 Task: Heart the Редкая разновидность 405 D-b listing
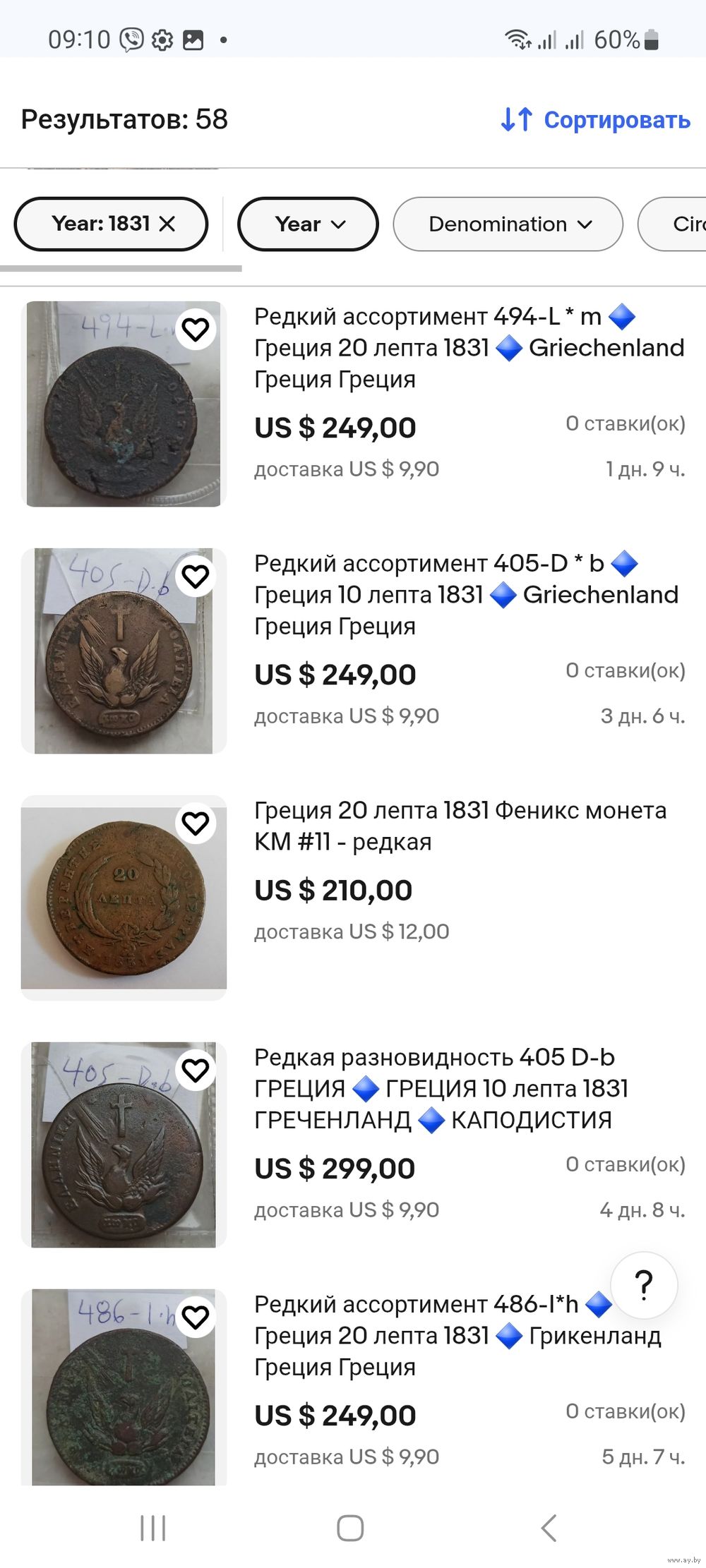[196, 1071]
